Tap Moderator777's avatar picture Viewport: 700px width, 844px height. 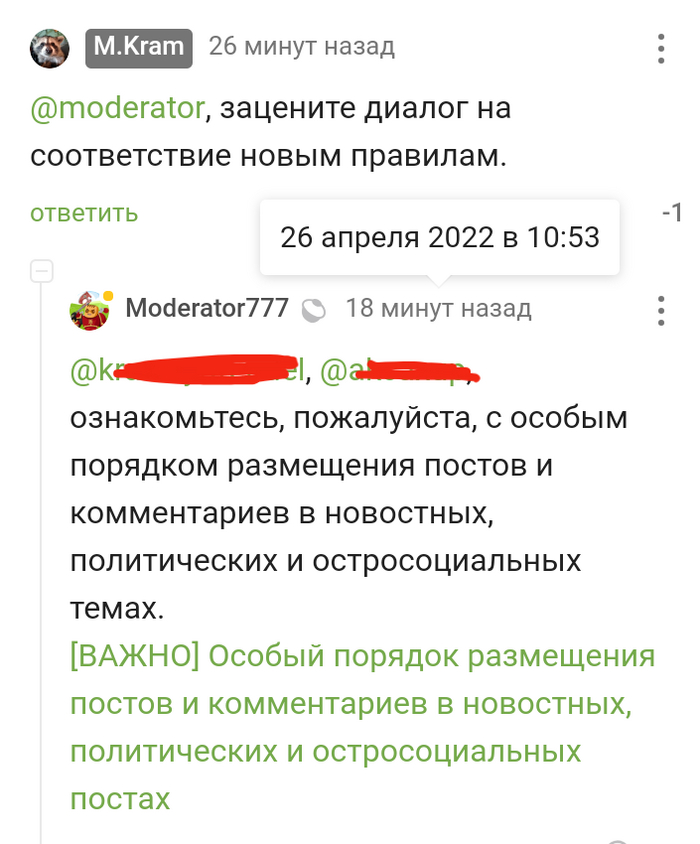coord(90,310)
